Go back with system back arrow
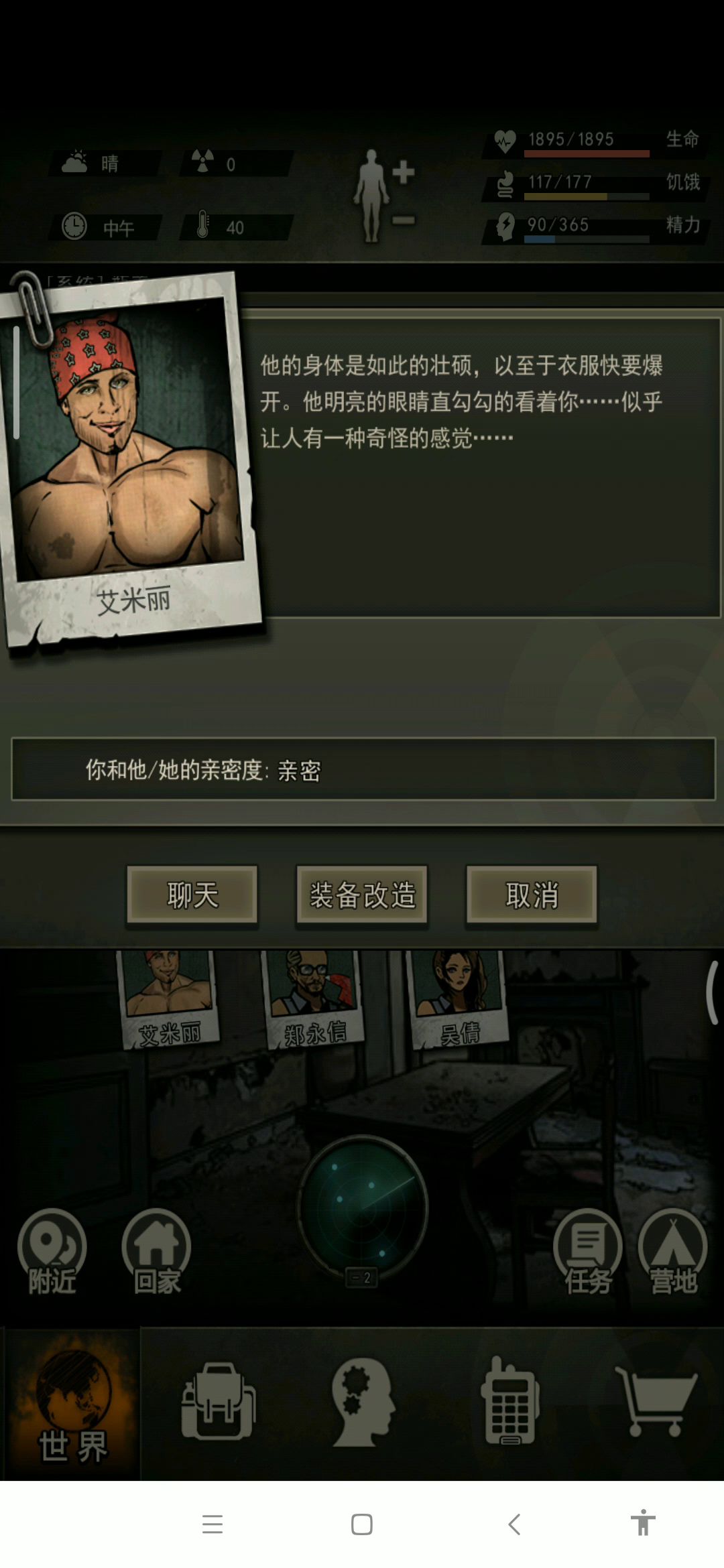 (514, 1524)
